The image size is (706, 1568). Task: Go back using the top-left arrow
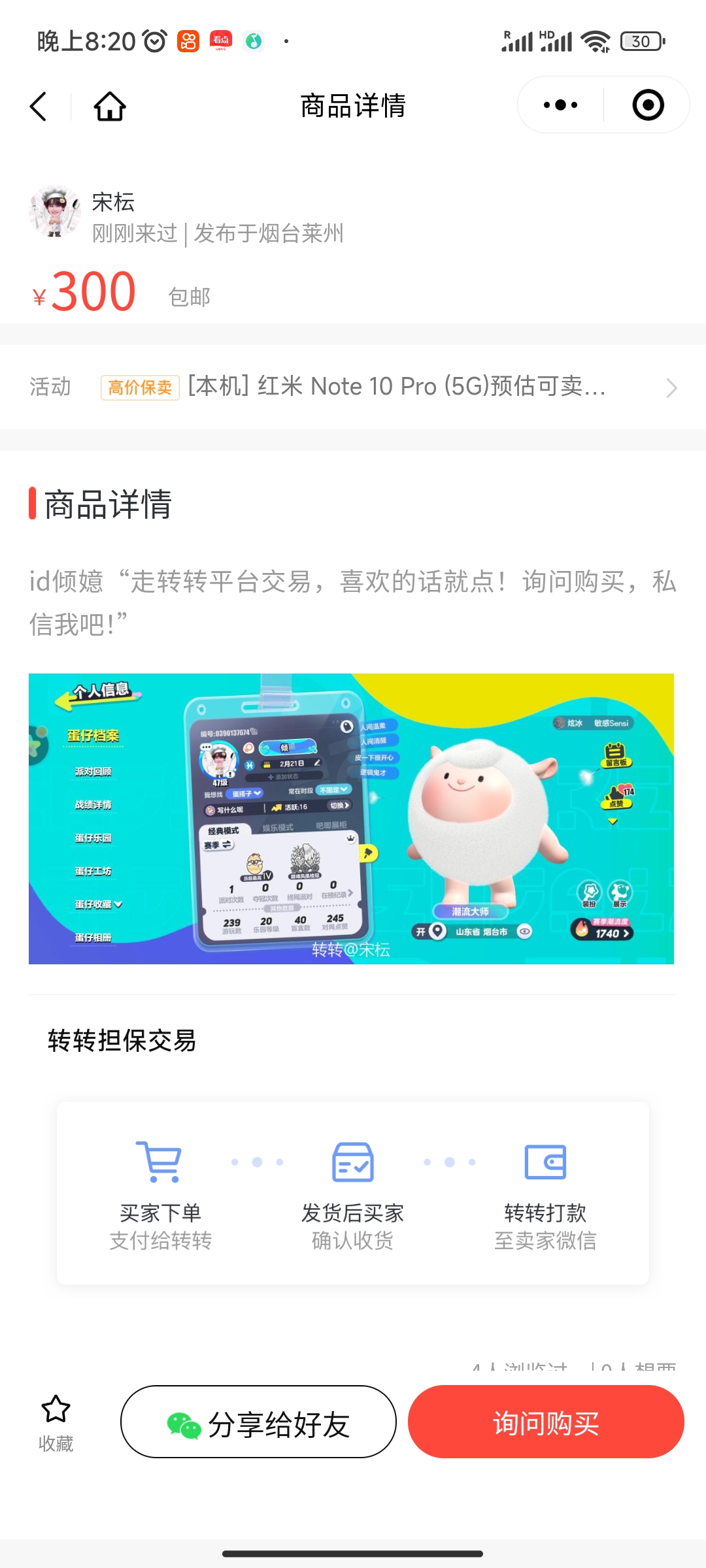(x=39, y=106)
